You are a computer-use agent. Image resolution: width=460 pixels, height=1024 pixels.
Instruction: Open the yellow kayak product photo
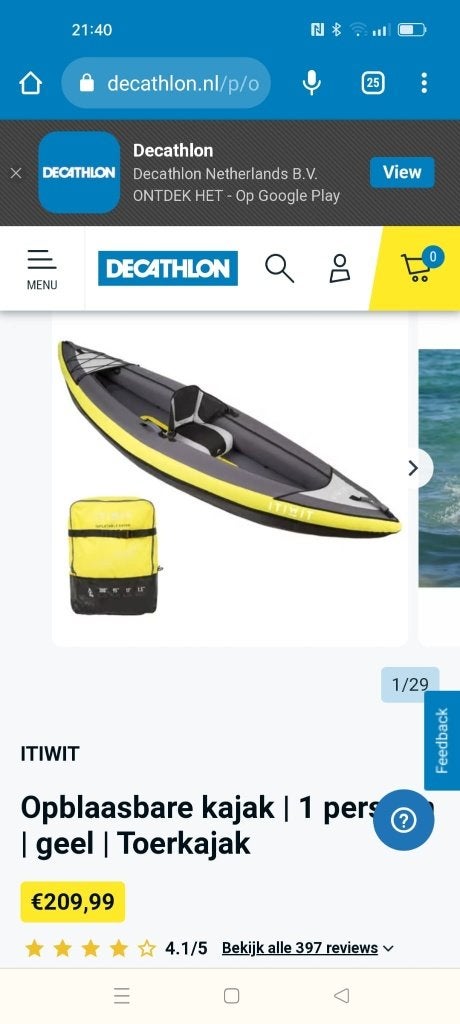[230, 479]
